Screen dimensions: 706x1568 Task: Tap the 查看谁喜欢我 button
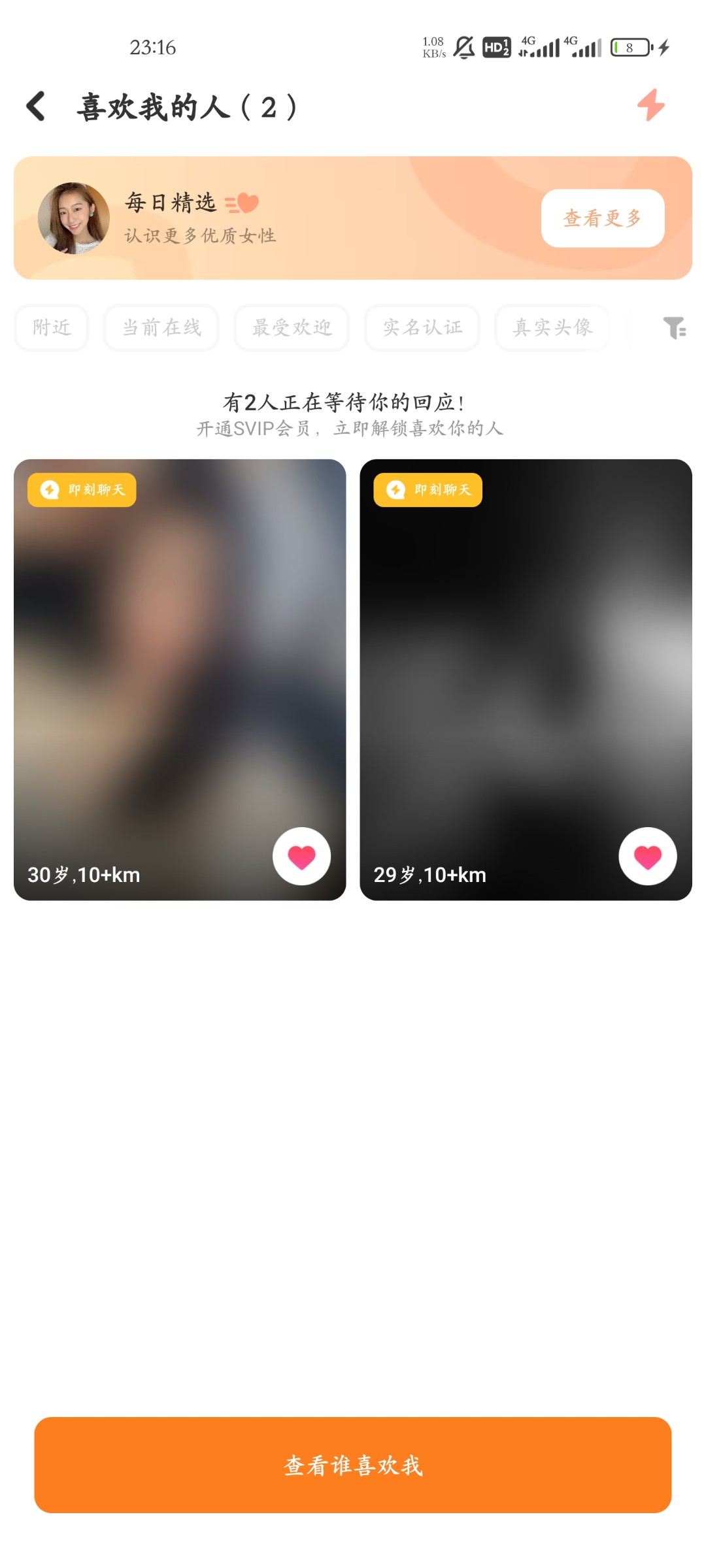coord(353,1465)
